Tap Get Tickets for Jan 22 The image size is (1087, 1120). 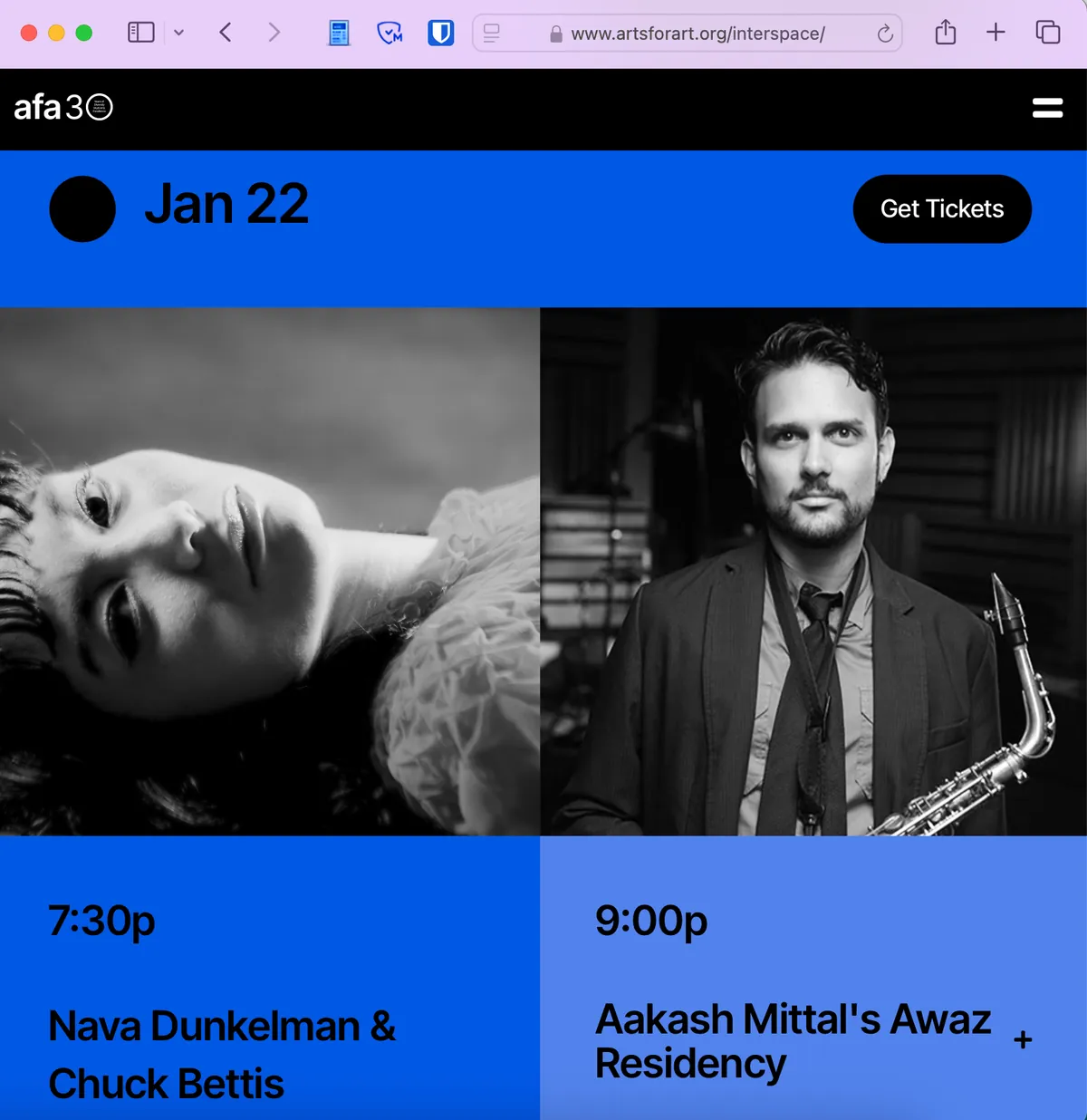pyautogui.click(x=941, y=209)
